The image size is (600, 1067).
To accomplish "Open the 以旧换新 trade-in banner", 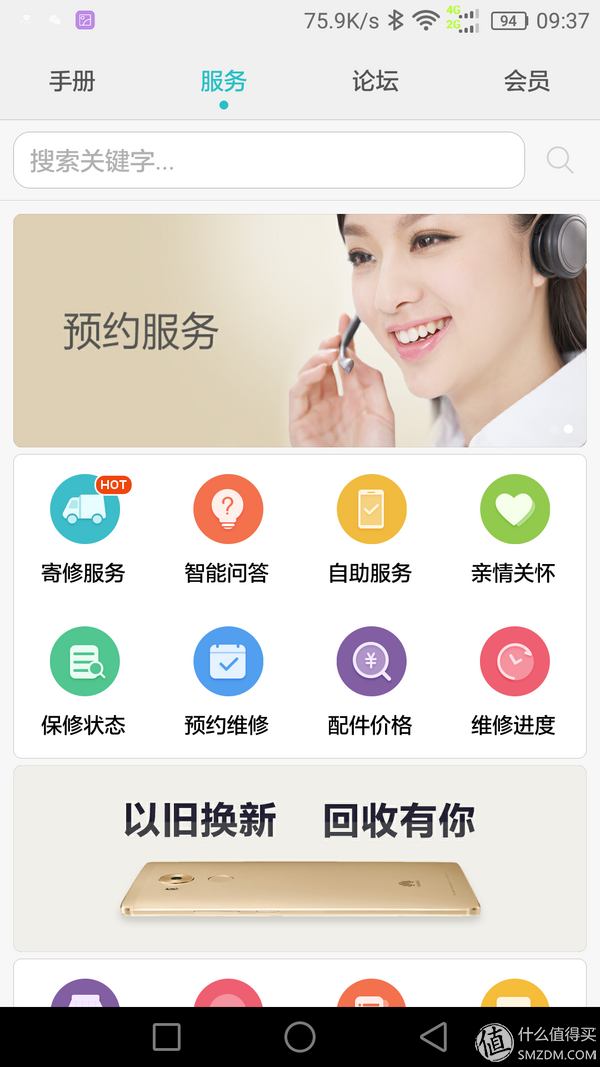I will point(299,858).
